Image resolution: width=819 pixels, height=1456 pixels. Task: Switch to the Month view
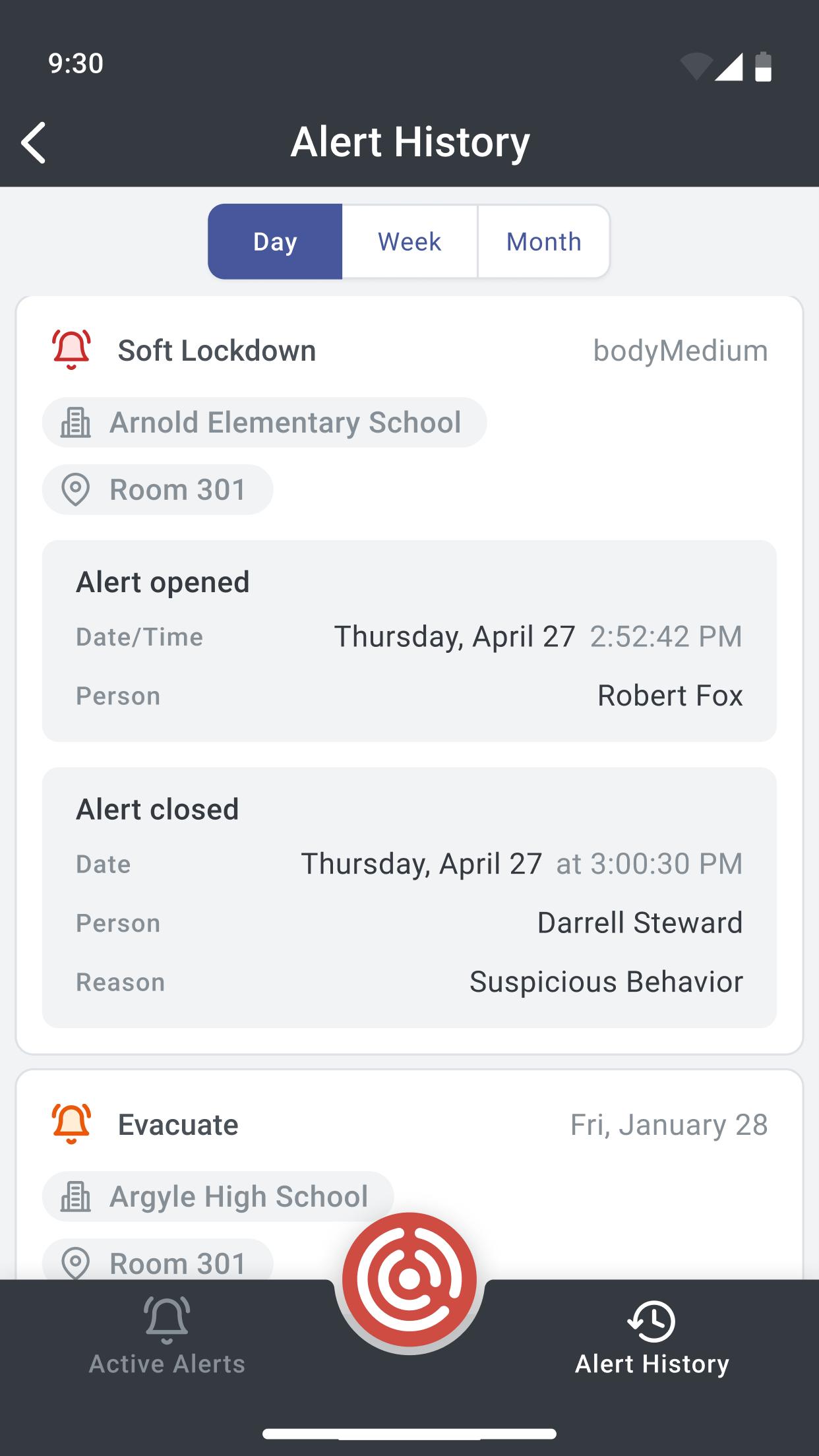click(544, 241)
